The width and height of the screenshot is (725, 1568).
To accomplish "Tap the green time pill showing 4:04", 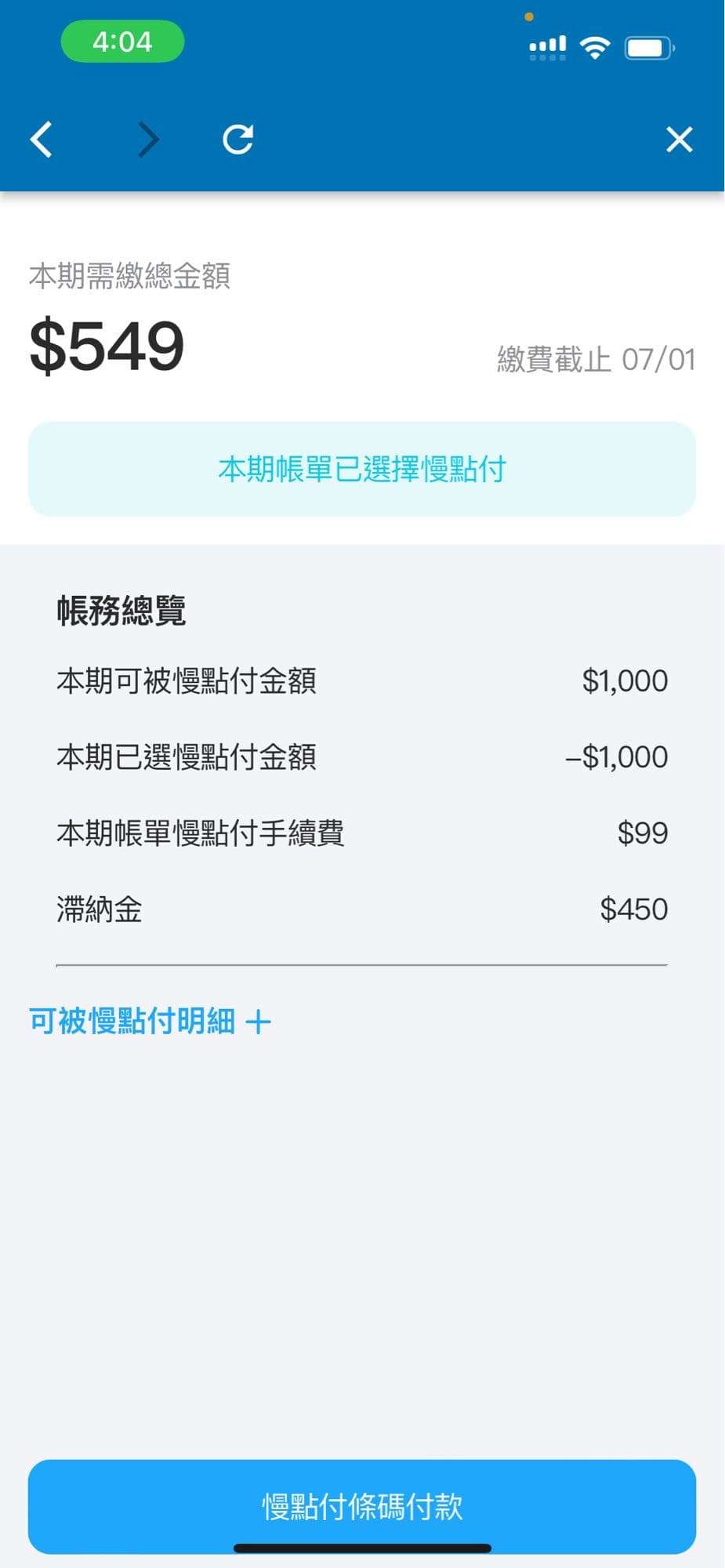I will pos(121,42).
